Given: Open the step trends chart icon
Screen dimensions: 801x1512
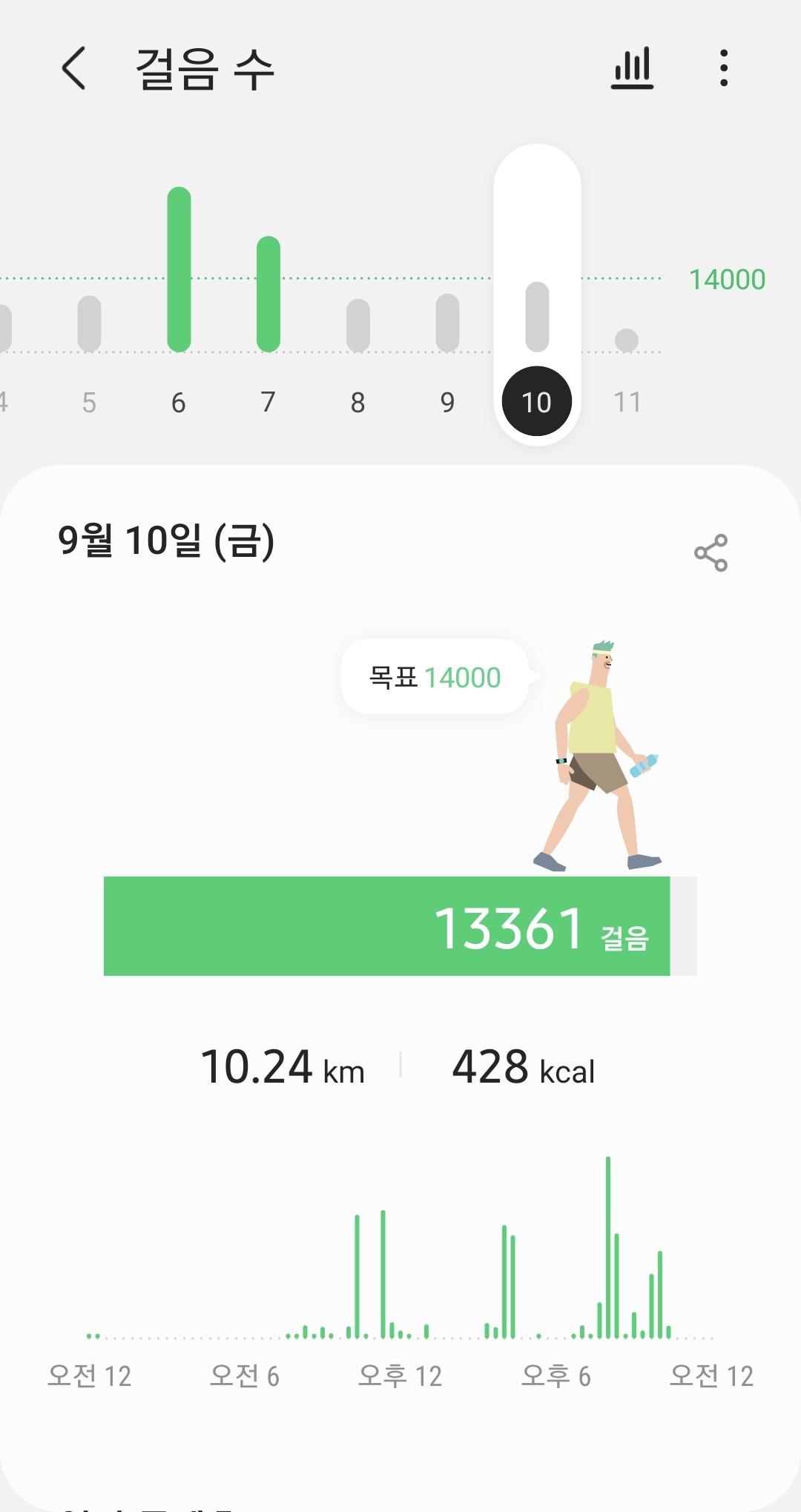Looking at the screenshot, I should 632,69.
